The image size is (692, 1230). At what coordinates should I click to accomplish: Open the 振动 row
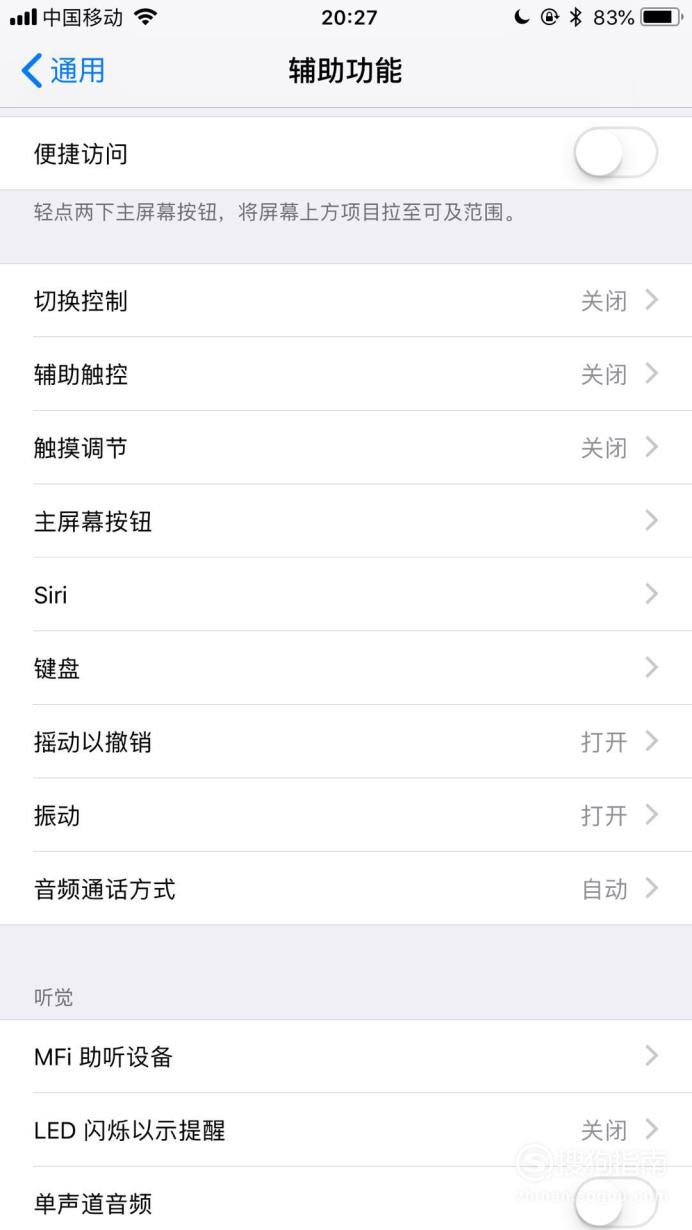[x=346, y=815]
